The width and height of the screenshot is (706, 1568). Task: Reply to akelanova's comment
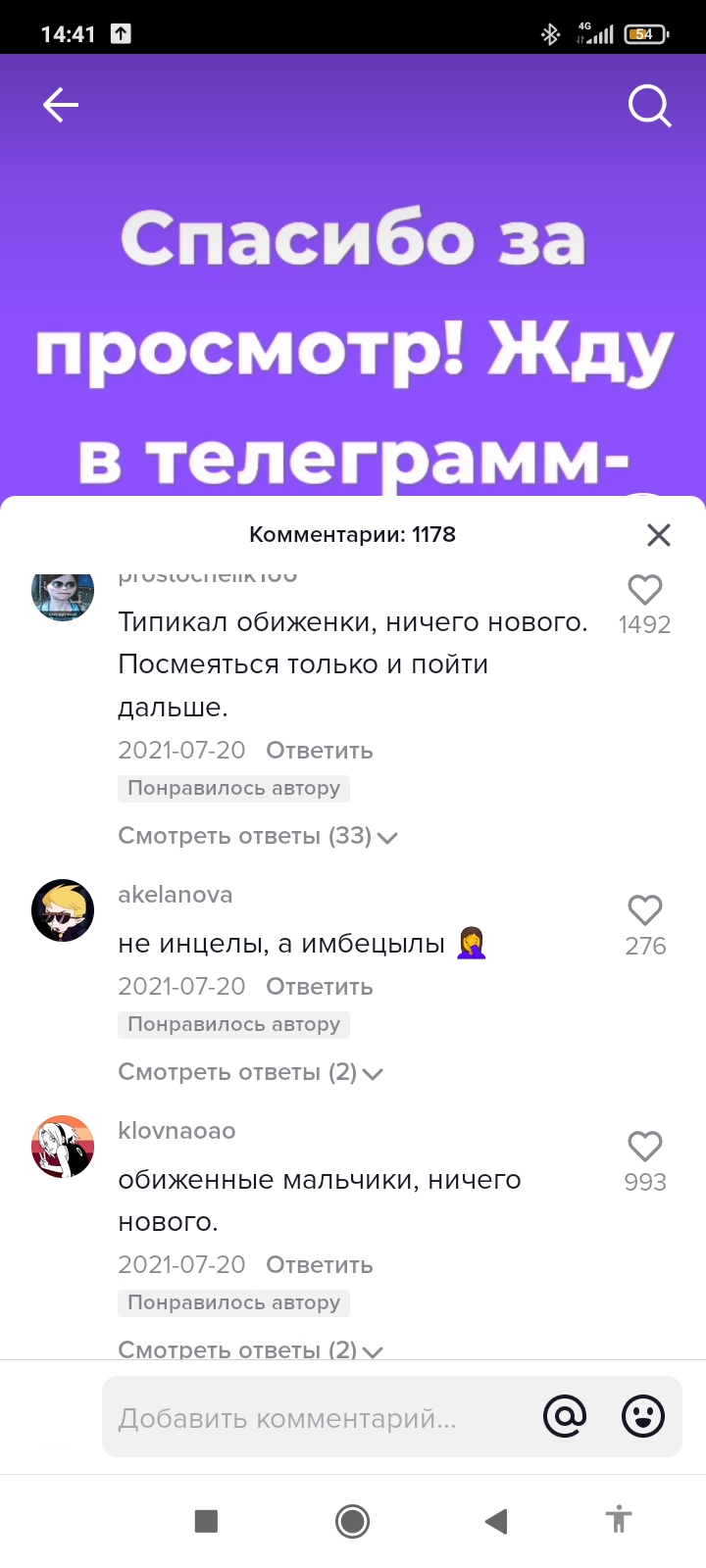point(320,987)
